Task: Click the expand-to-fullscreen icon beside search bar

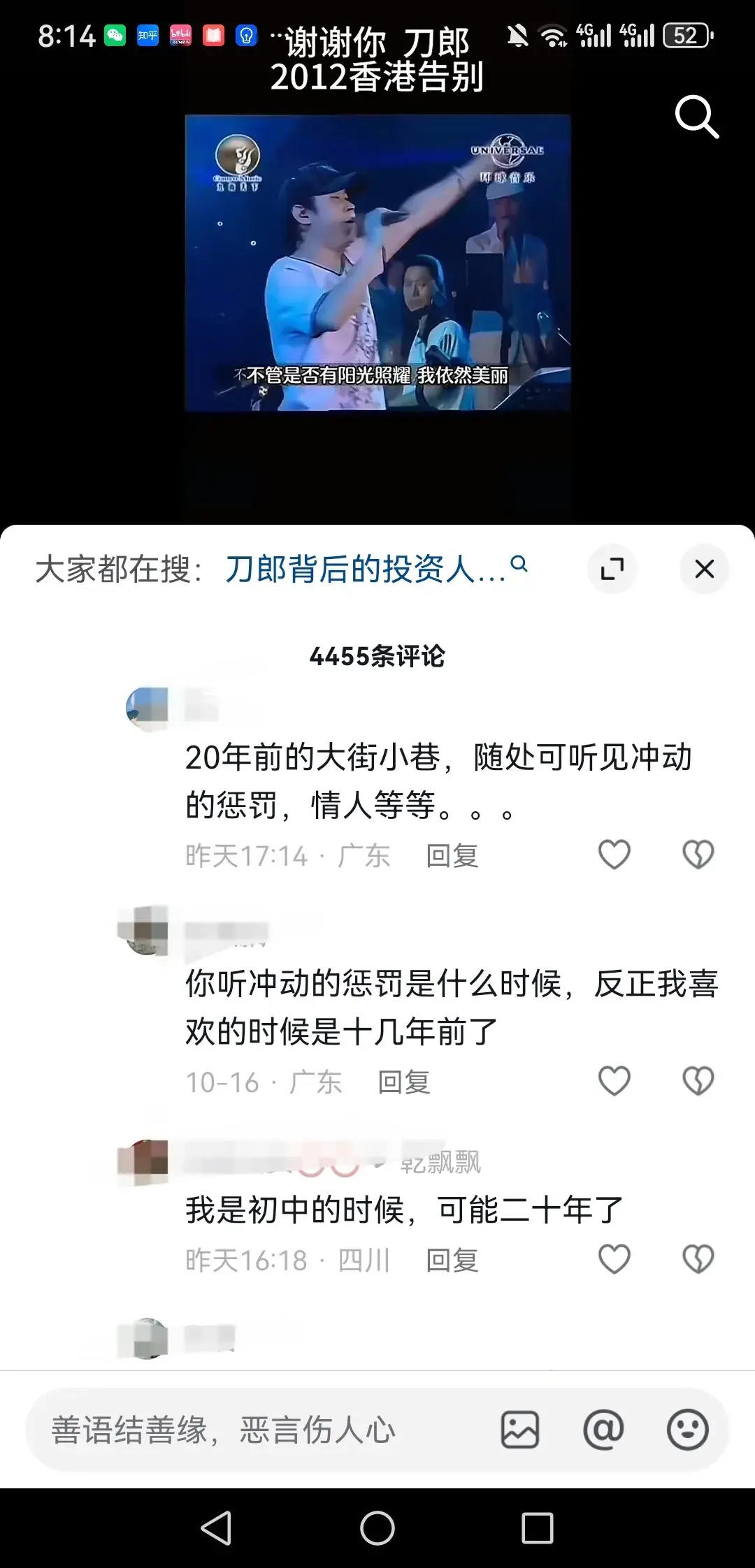Action: [613, 569]
